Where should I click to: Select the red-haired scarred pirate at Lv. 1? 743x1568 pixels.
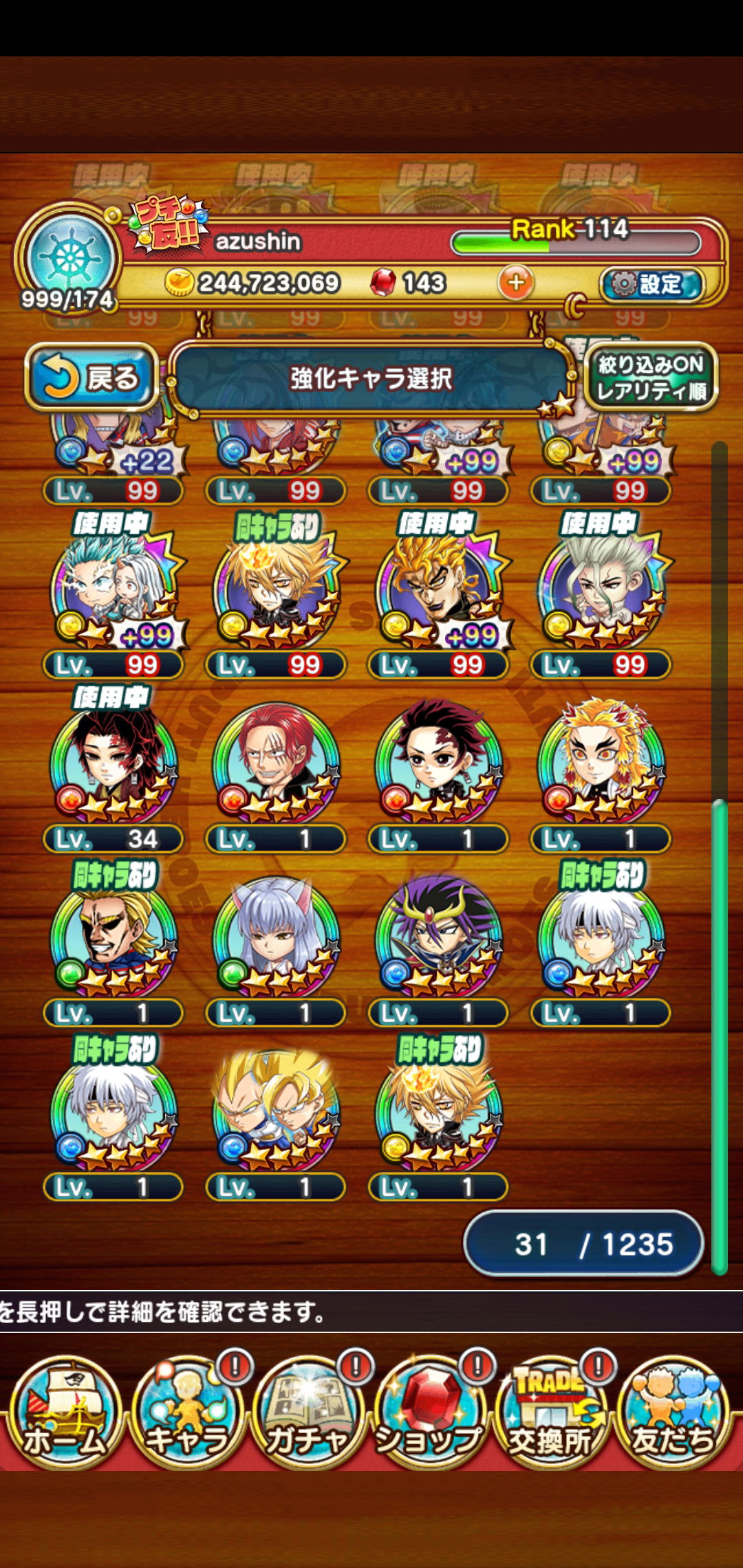276,763
